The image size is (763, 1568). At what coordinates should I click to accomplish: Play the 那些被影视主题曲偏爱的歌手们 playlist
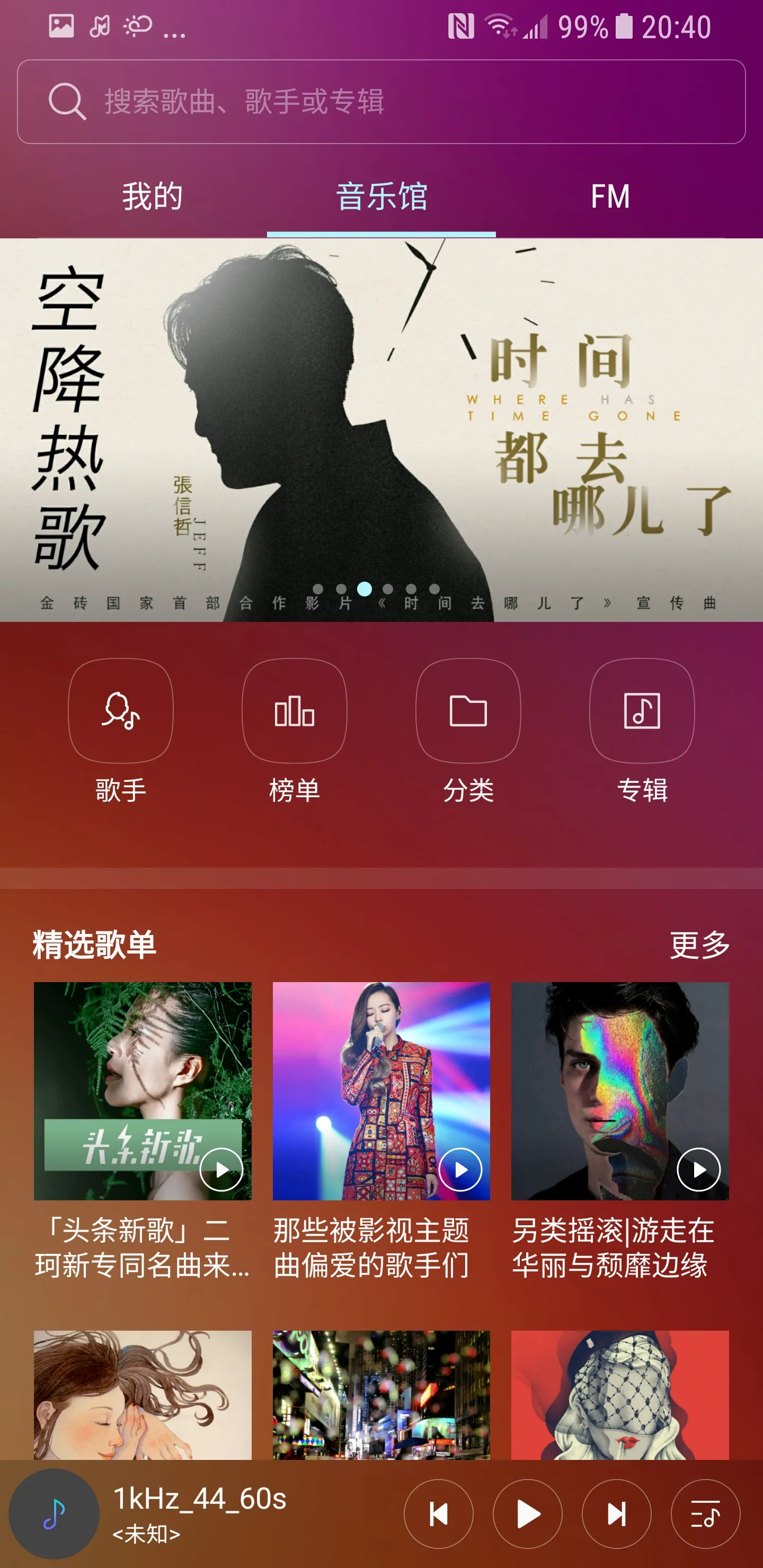[x=460, y=1169]
